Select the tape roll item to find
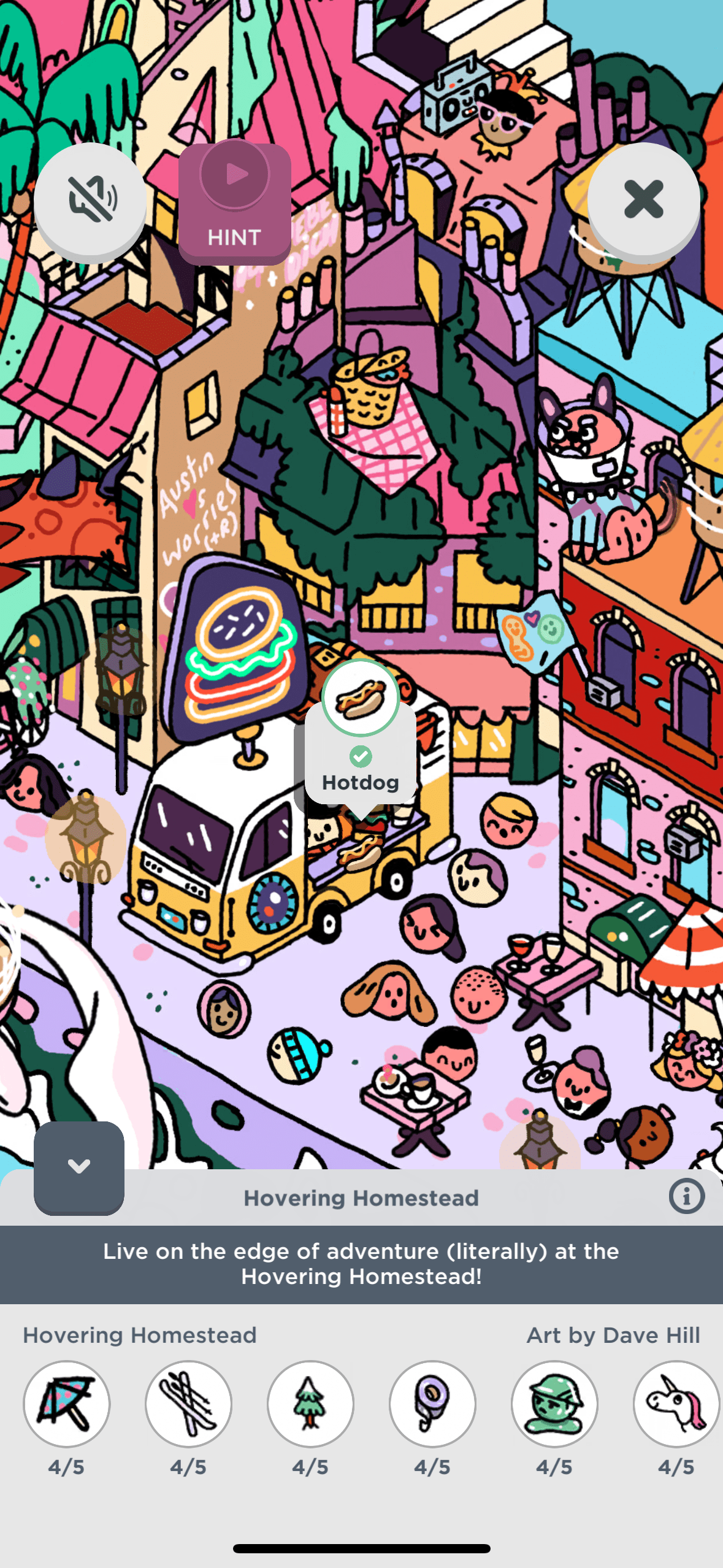This screenshot has width=723, height=1568. tap(432, 1404)
